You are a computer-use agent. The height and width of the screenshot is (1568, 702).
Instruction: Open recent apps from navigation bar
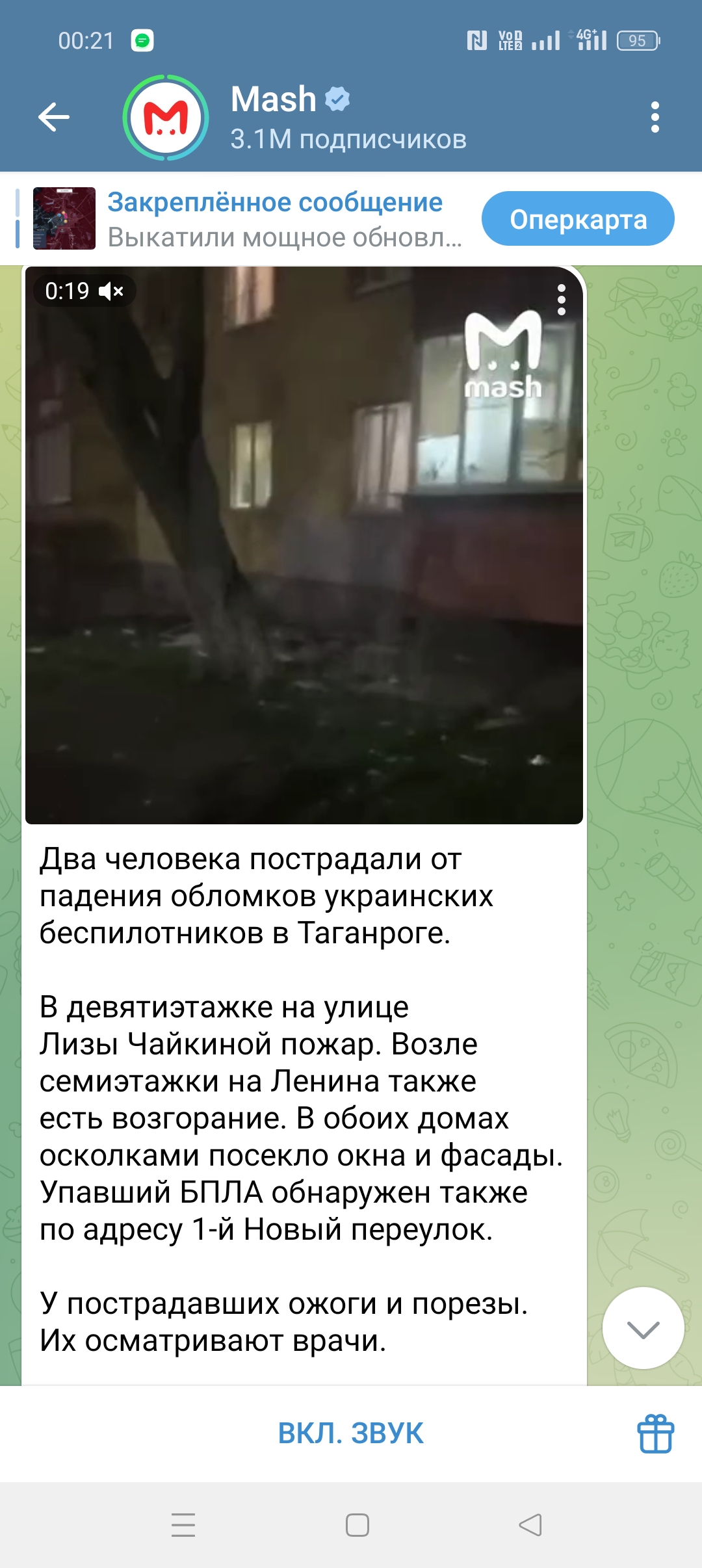pyautogui.click(x=183, y=1525)
